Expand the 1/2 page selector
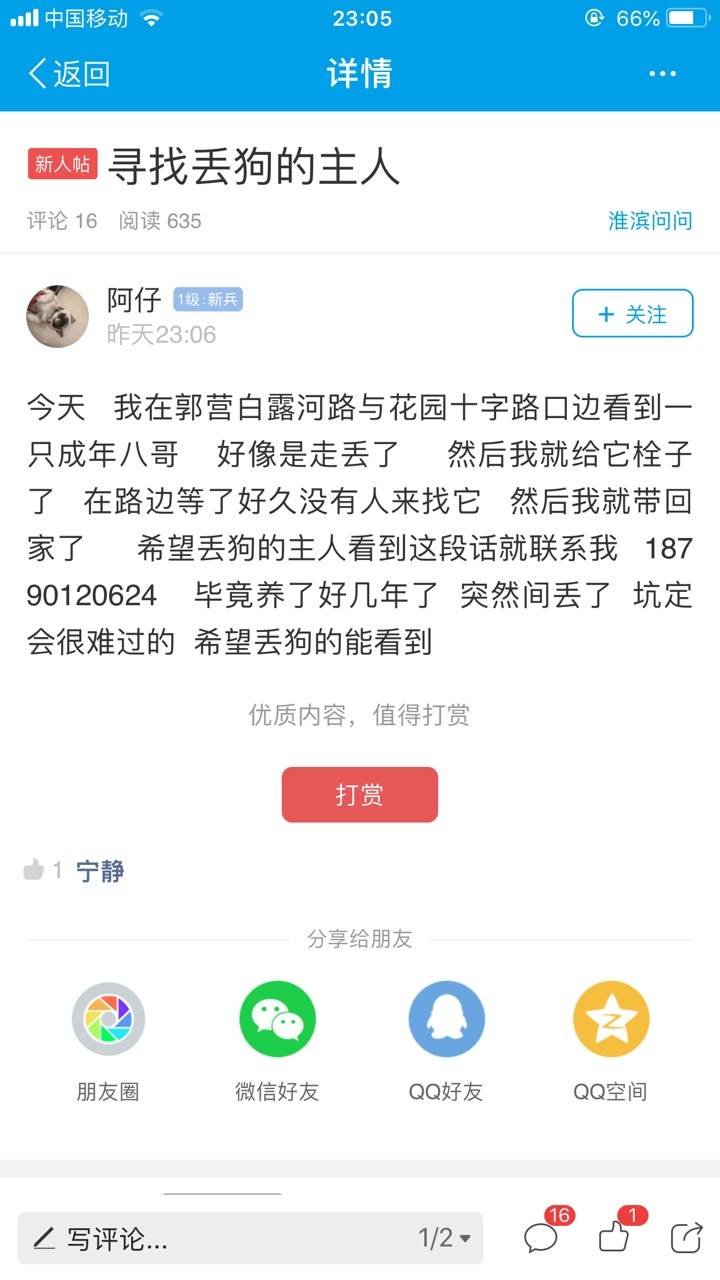This screenshot has height=1280, width=720. [x=445, y=1239]
